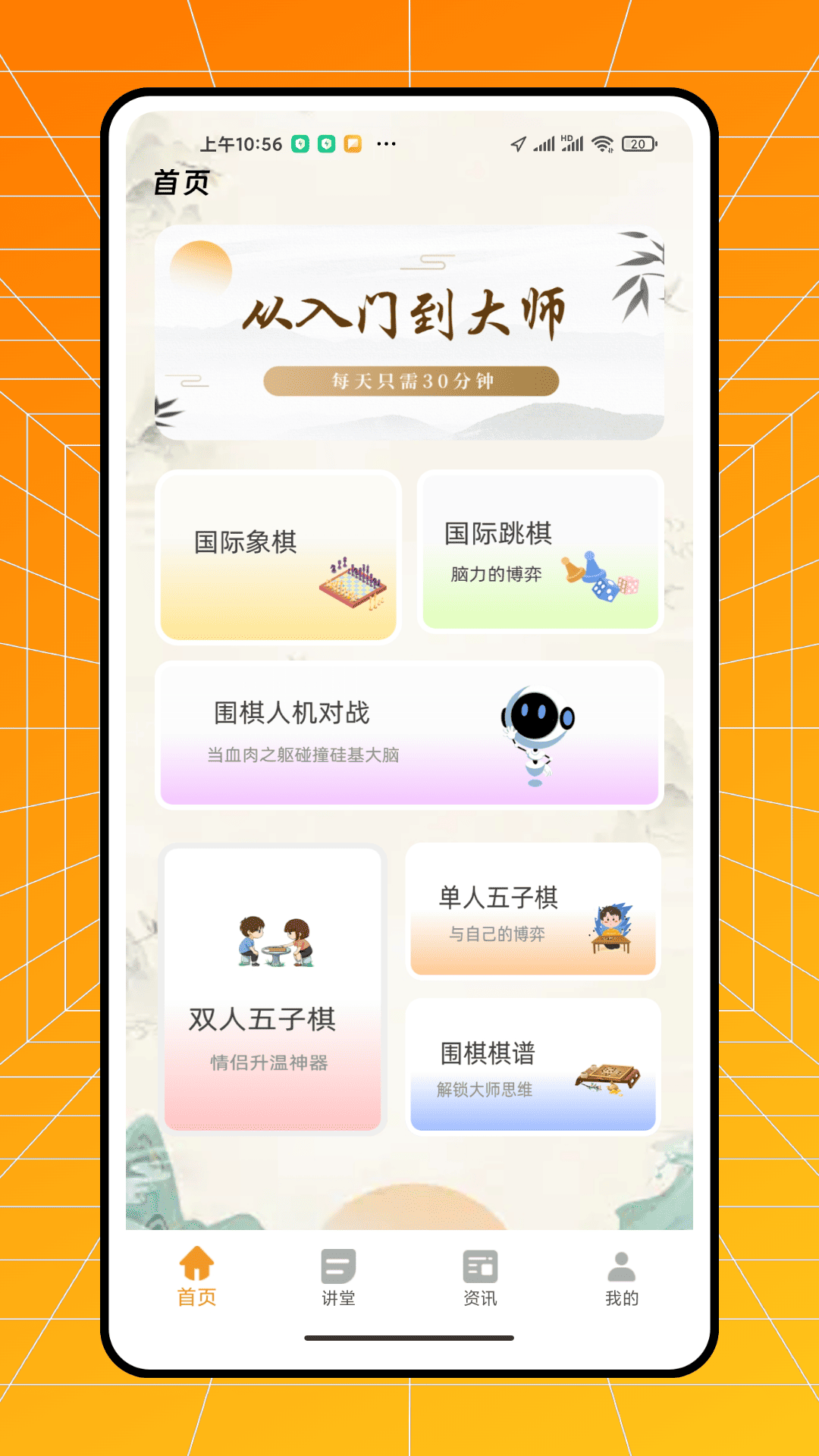
Task: Tap the 每天只需30分钟 banner label
Action: click(409, 382)
